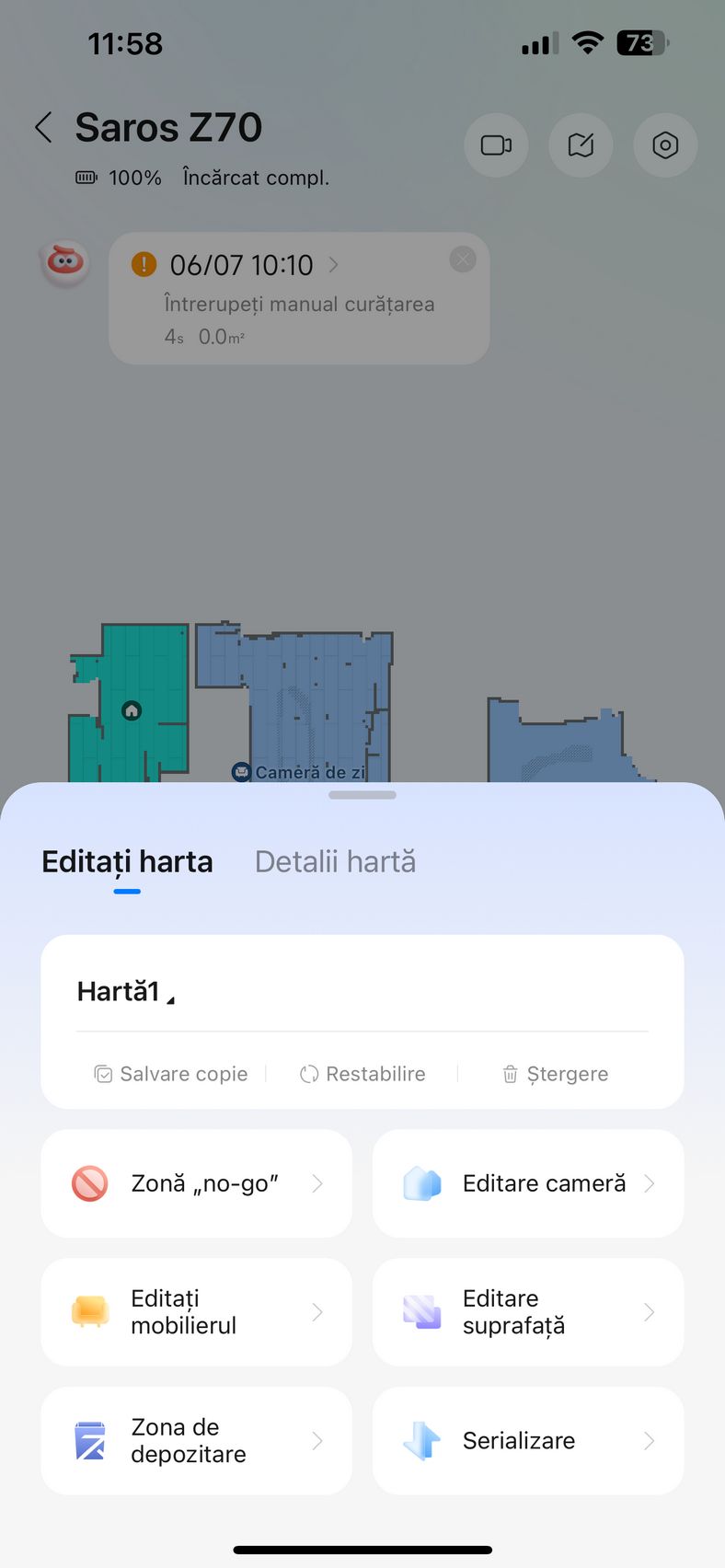Dismiss the 06/07 10:10 cleaning notification
Image resolution: width=725 pixels, height=1568 pixels.
[x=463, y=259]
